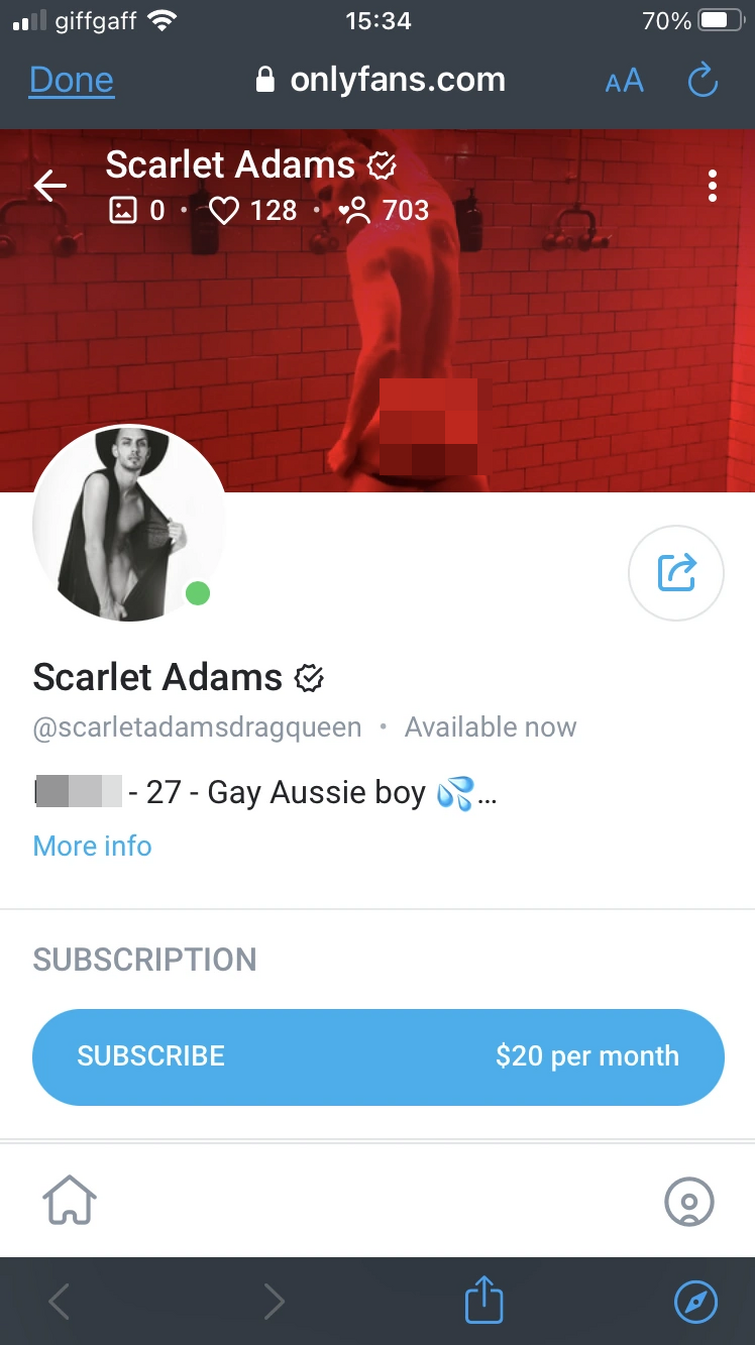Go back with the white arrow icon

pyautogui.click(x=50, y=185)
